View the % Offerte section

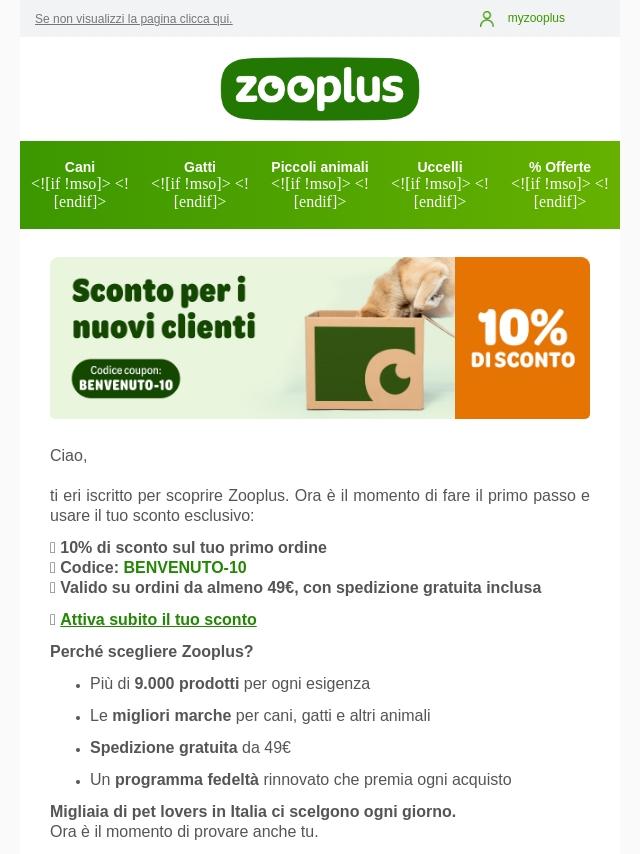pos(559,167)
